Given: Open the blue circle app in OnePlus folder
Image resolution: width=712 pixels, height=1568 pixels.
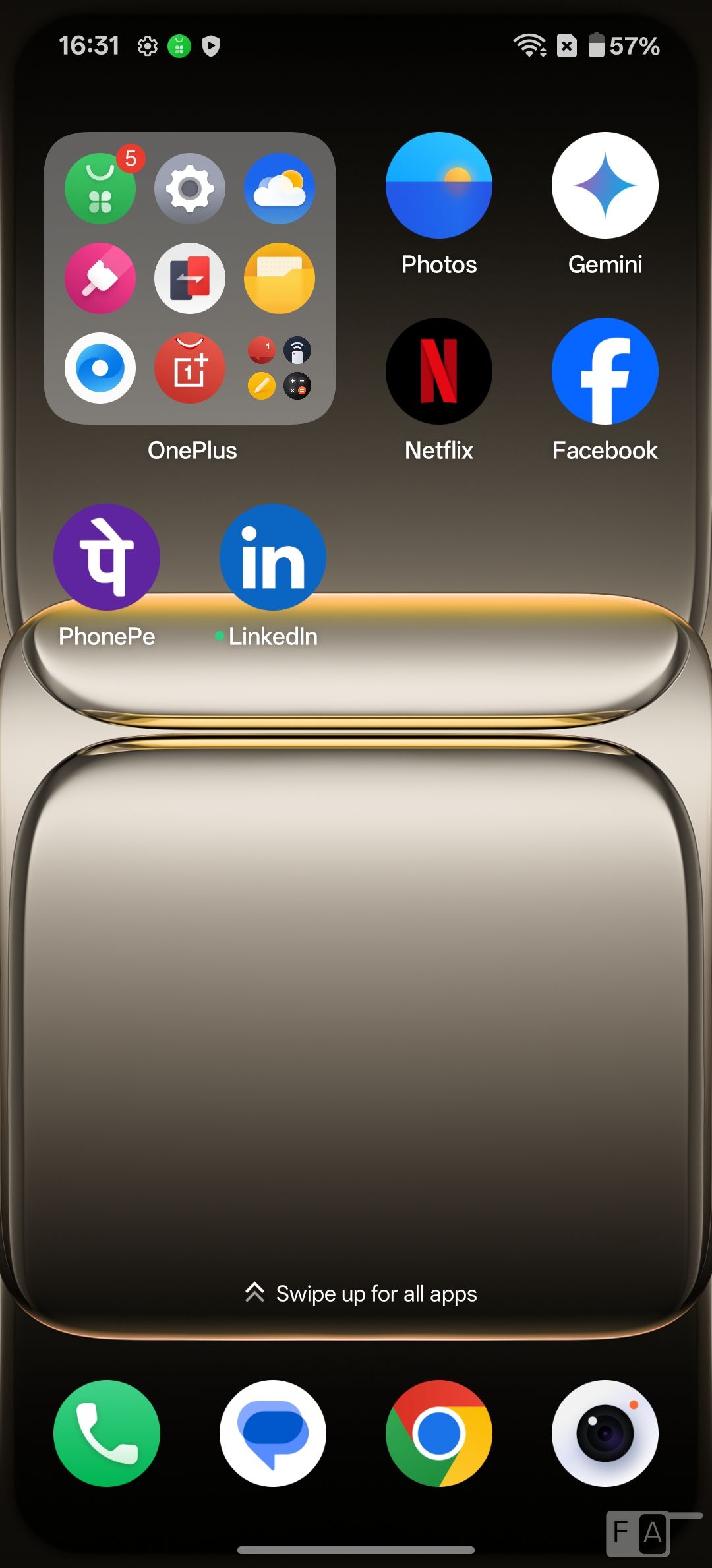Looking at the screenshot, I should (x=100, y=368).
